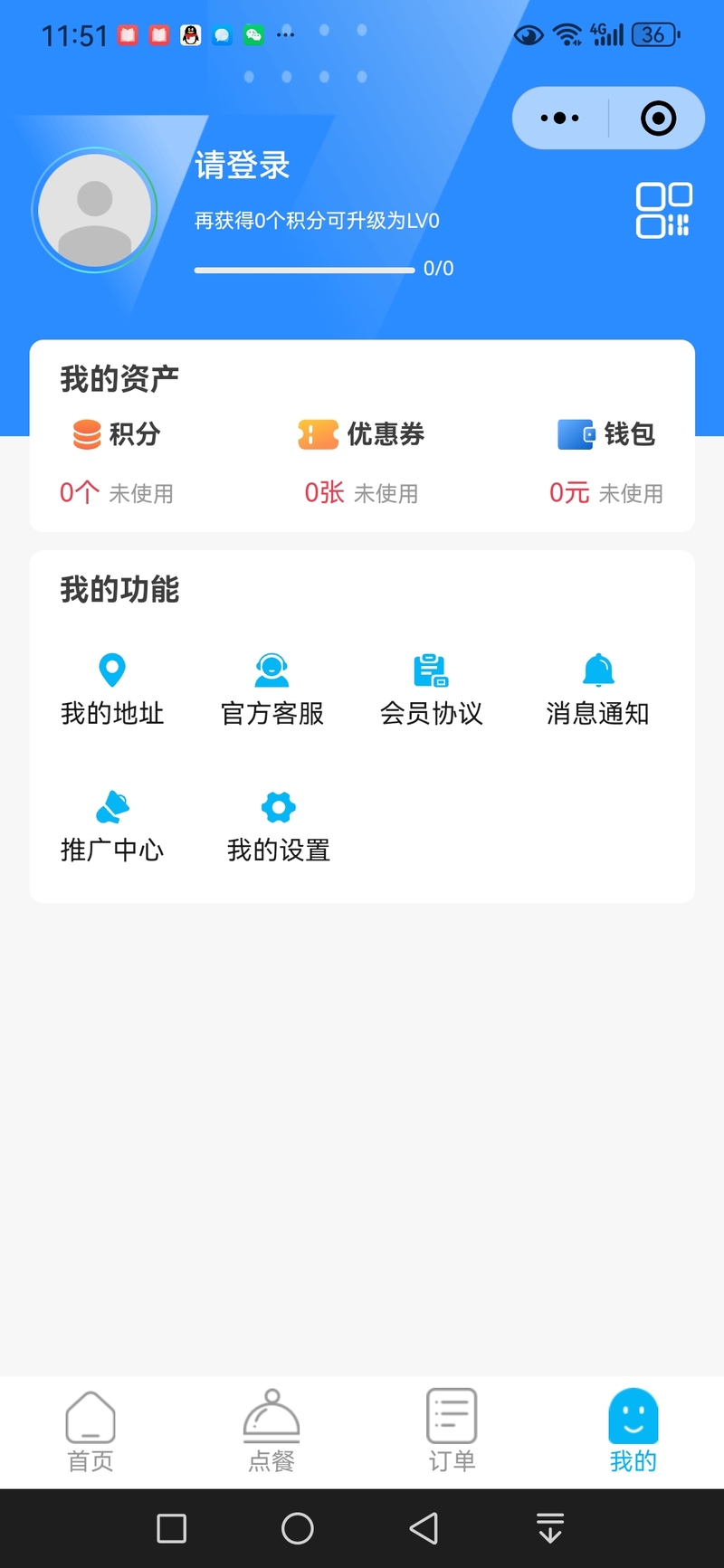This screenshot has height=1568, width=724.
Task: Tap 请登录 to sign in
Action: tap(242, 165)
